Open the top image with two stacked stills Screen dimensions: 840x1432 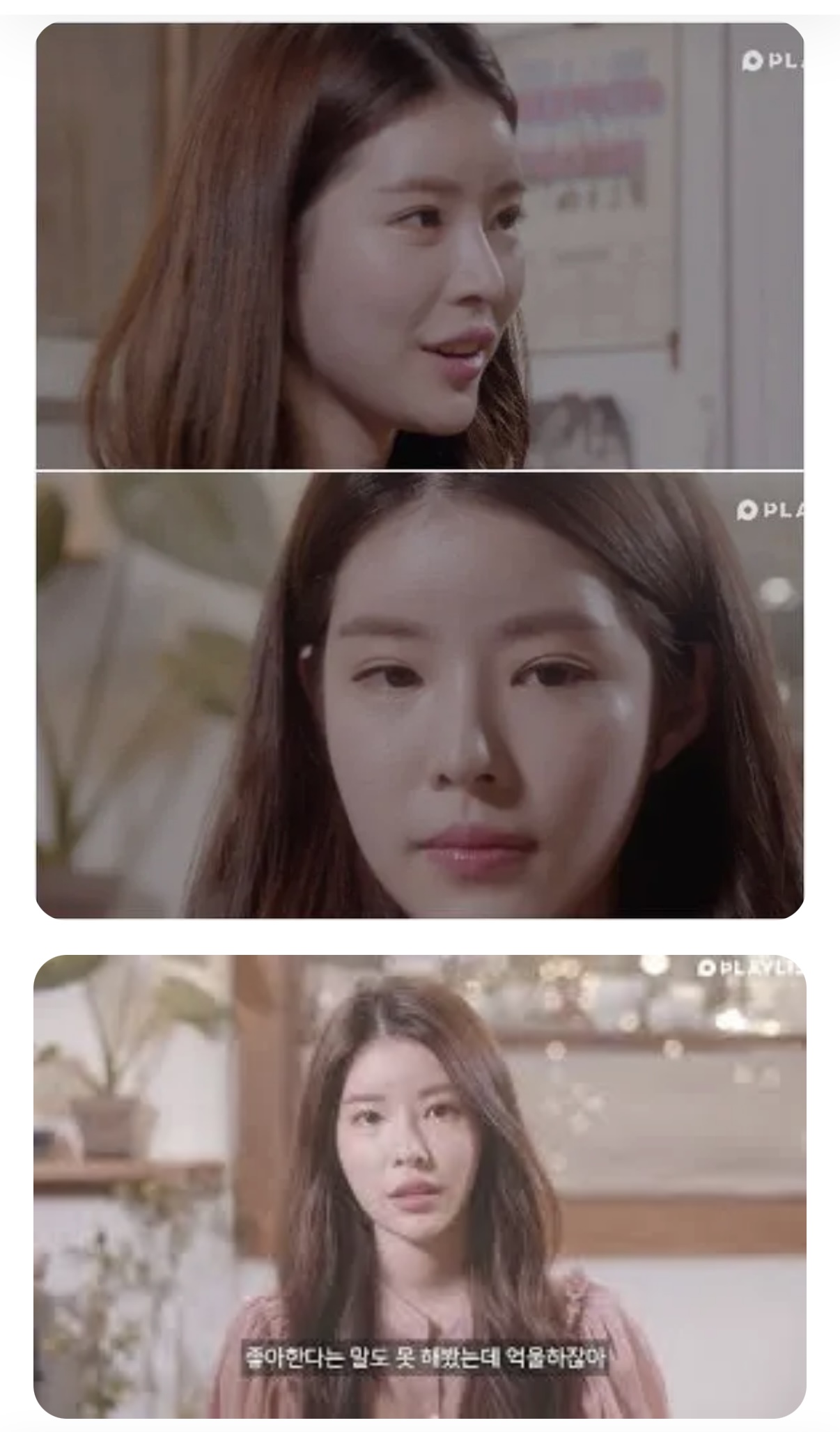pos(419,471)
